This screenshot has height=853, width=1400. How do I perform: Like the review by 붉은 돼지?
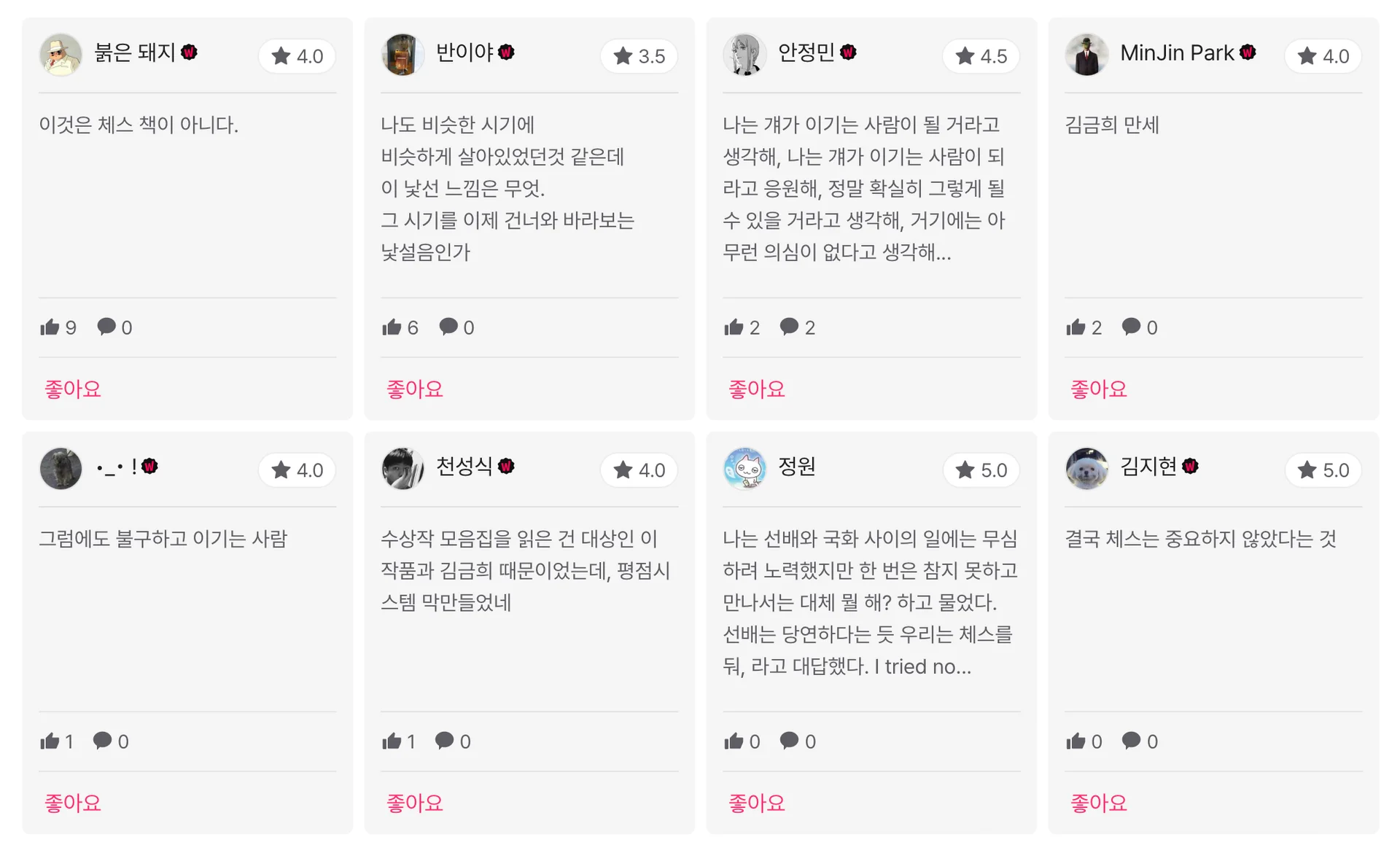[73, 389]
